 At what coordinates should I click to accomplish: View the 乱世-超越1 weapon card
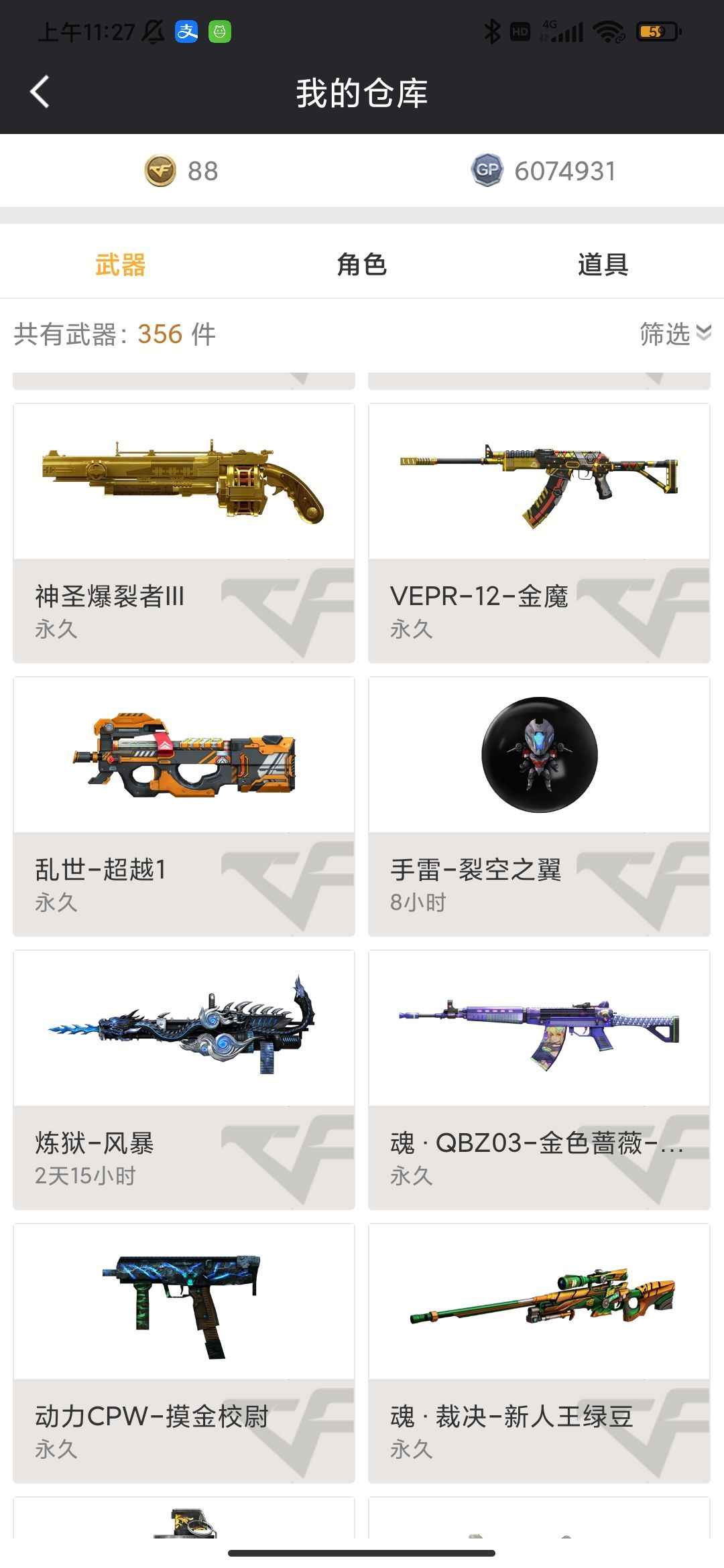(184, 806)
